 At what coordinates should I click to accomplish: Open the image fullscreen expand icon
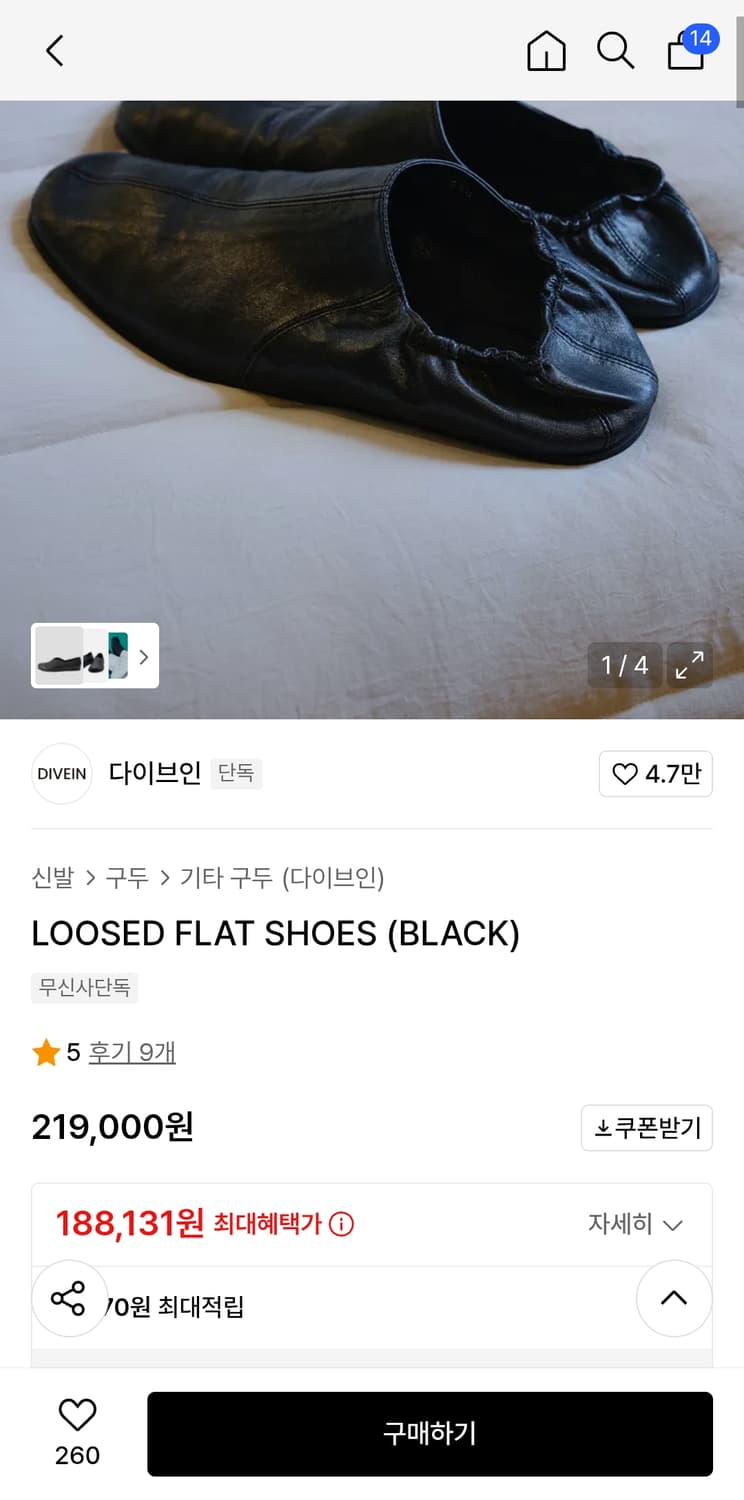[x=690, y=664]
